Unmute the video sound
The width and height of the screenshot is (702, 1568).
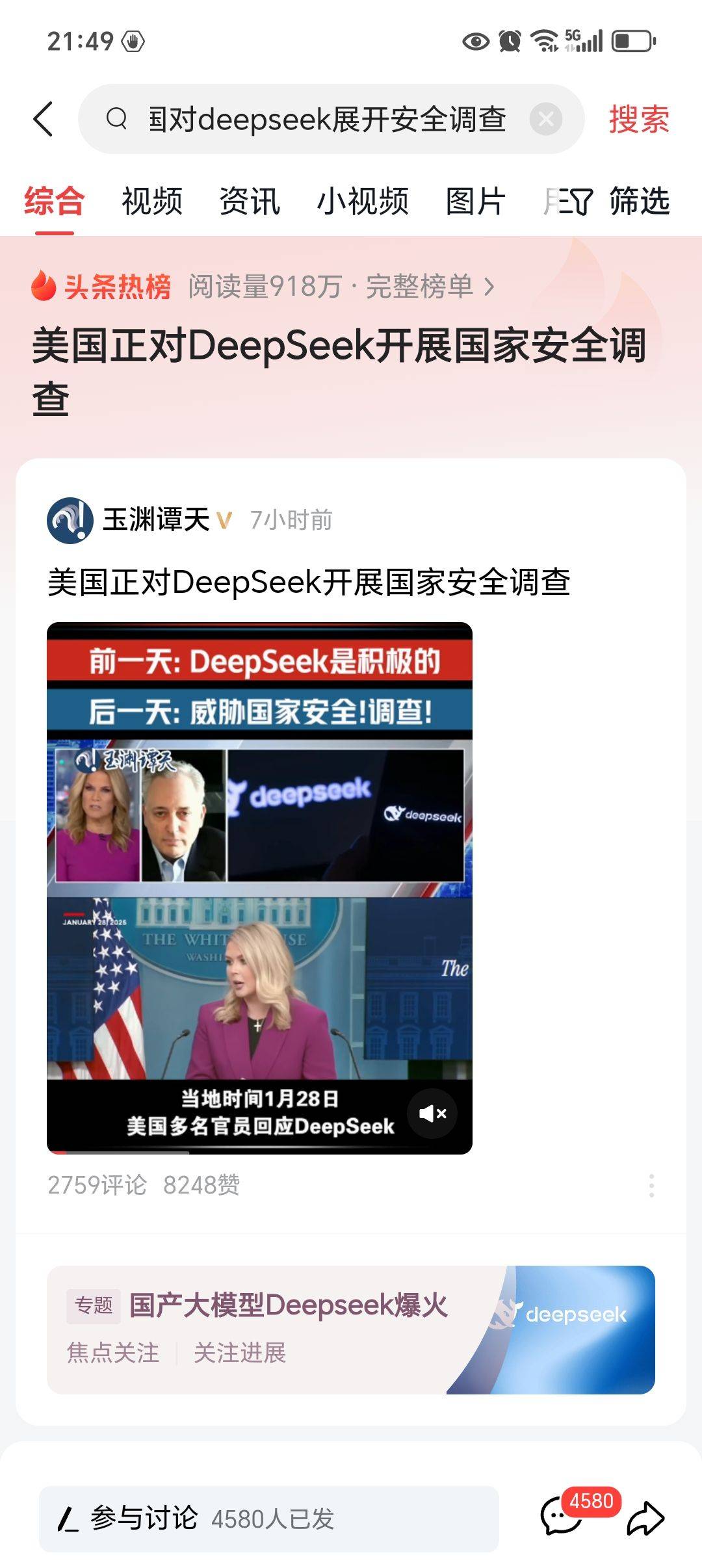432,1114
